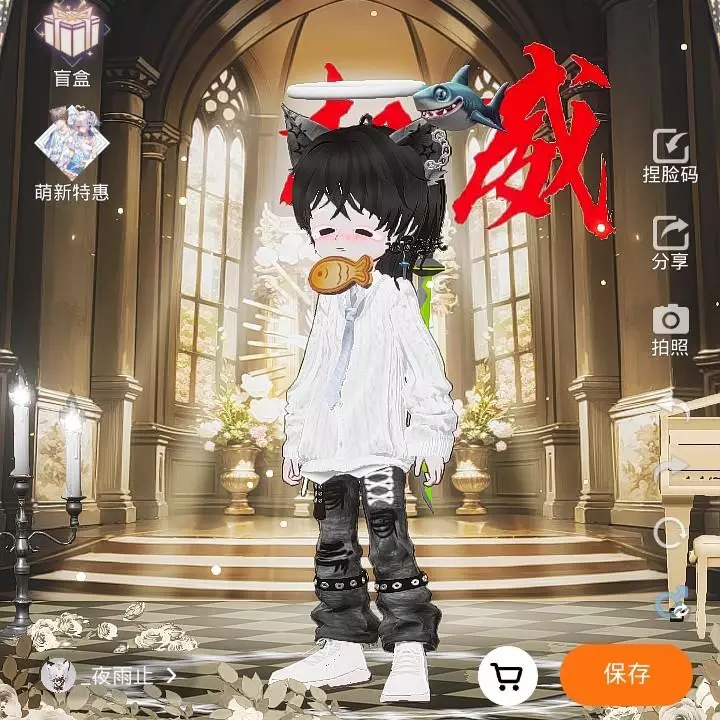Undo the last outfit change

pyautogui.click(x=672, y=410)
